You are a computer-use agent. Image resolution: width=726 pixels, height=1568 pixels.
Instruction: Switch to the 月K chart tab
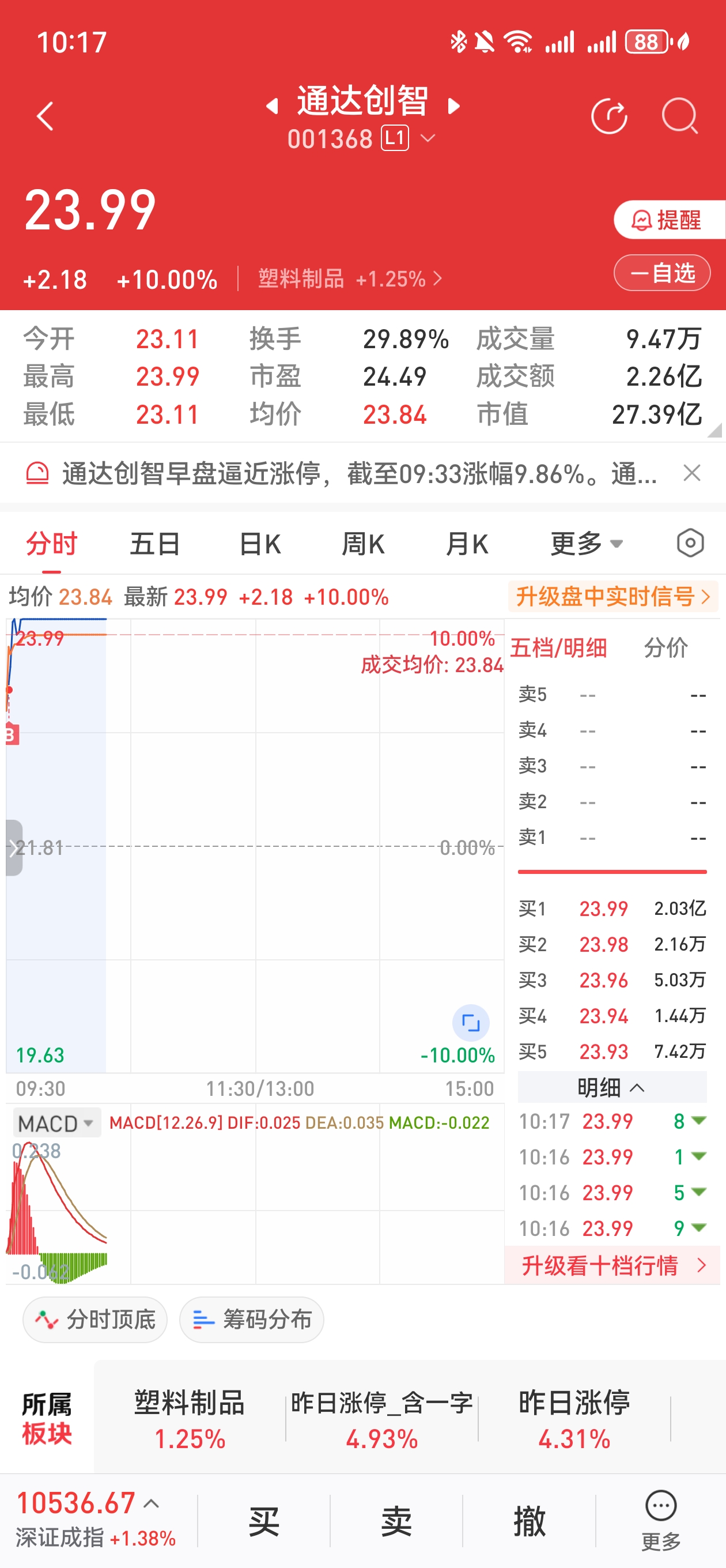(467, 544)
